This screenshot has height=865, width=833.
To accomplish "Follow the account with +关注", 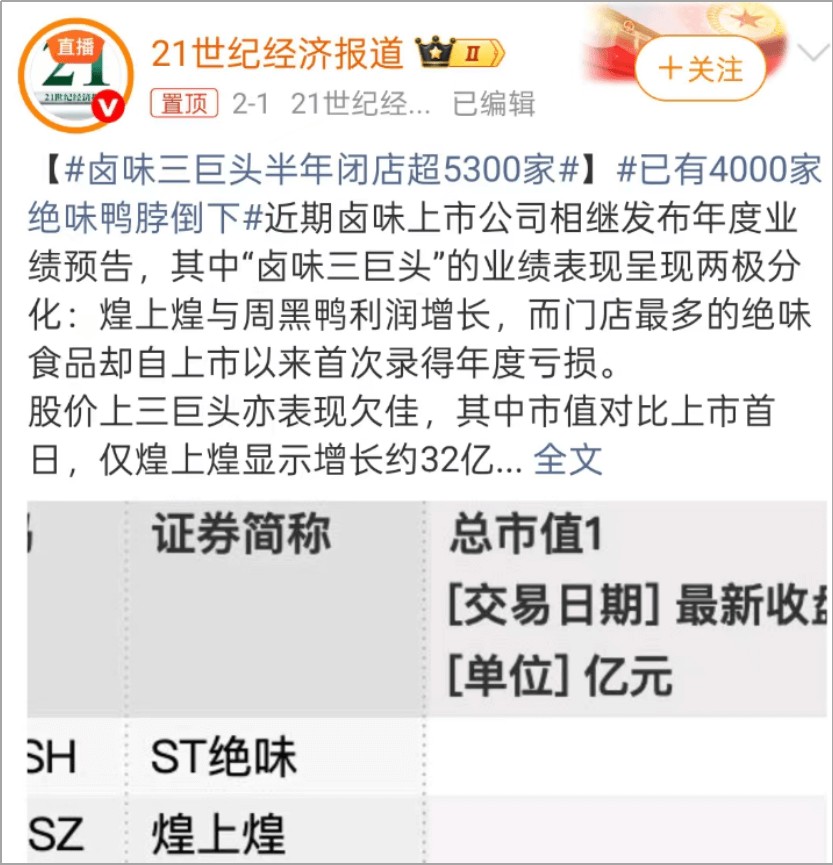I will [x=701, y=70].
